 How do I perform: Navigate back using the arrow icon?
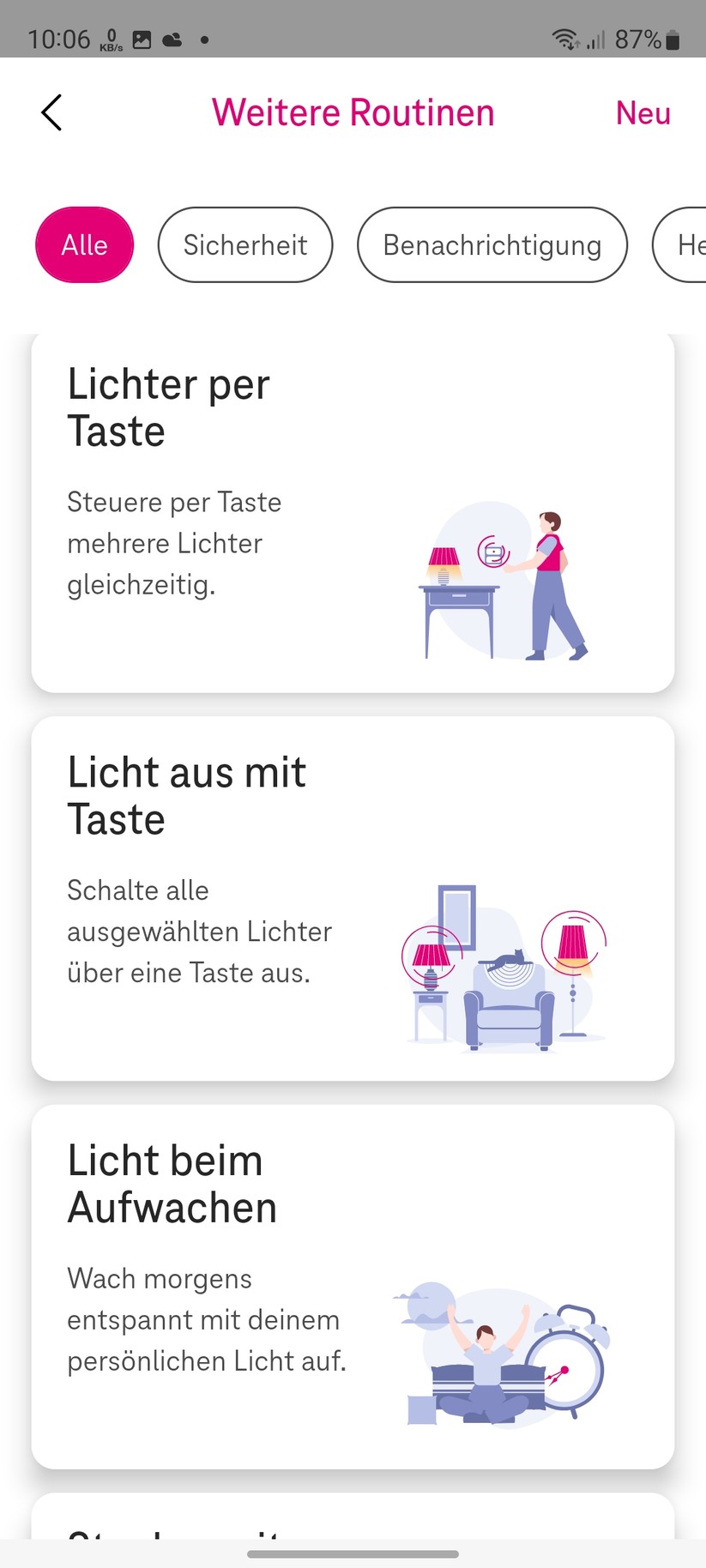pyautogui.click(x=51, y=112)
